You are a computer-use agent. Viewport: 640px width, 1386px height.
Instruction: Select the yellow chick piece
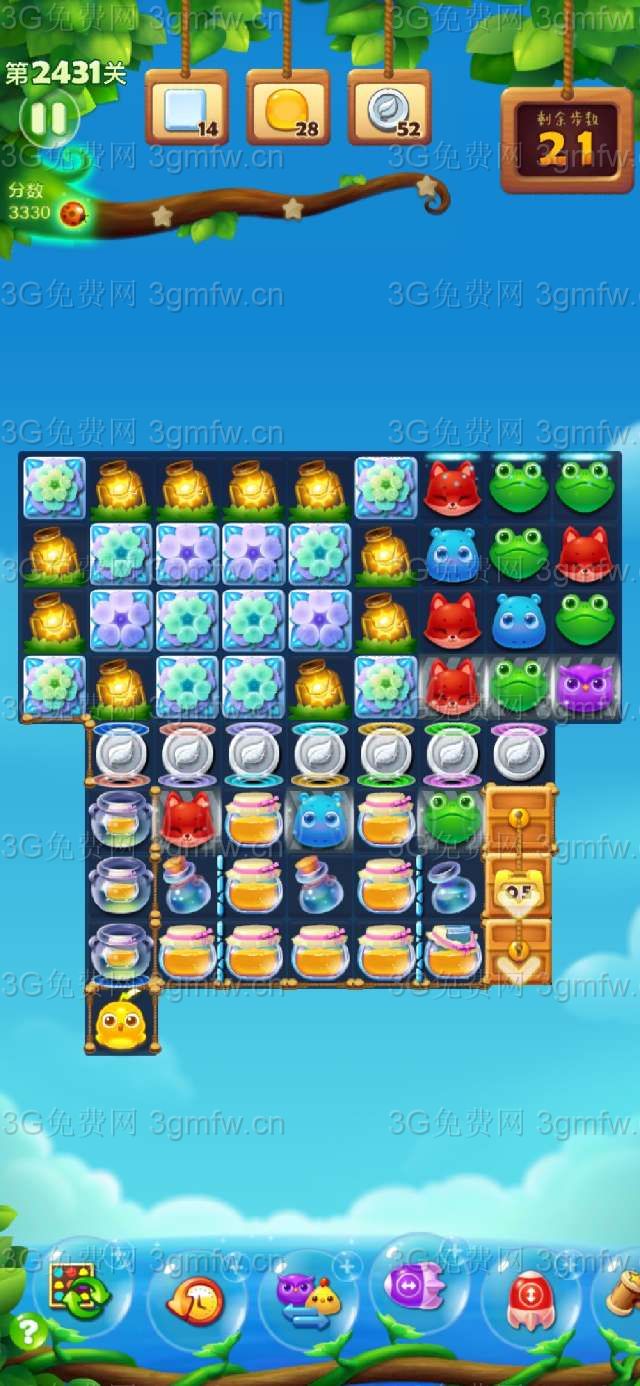coord(121,1023)
